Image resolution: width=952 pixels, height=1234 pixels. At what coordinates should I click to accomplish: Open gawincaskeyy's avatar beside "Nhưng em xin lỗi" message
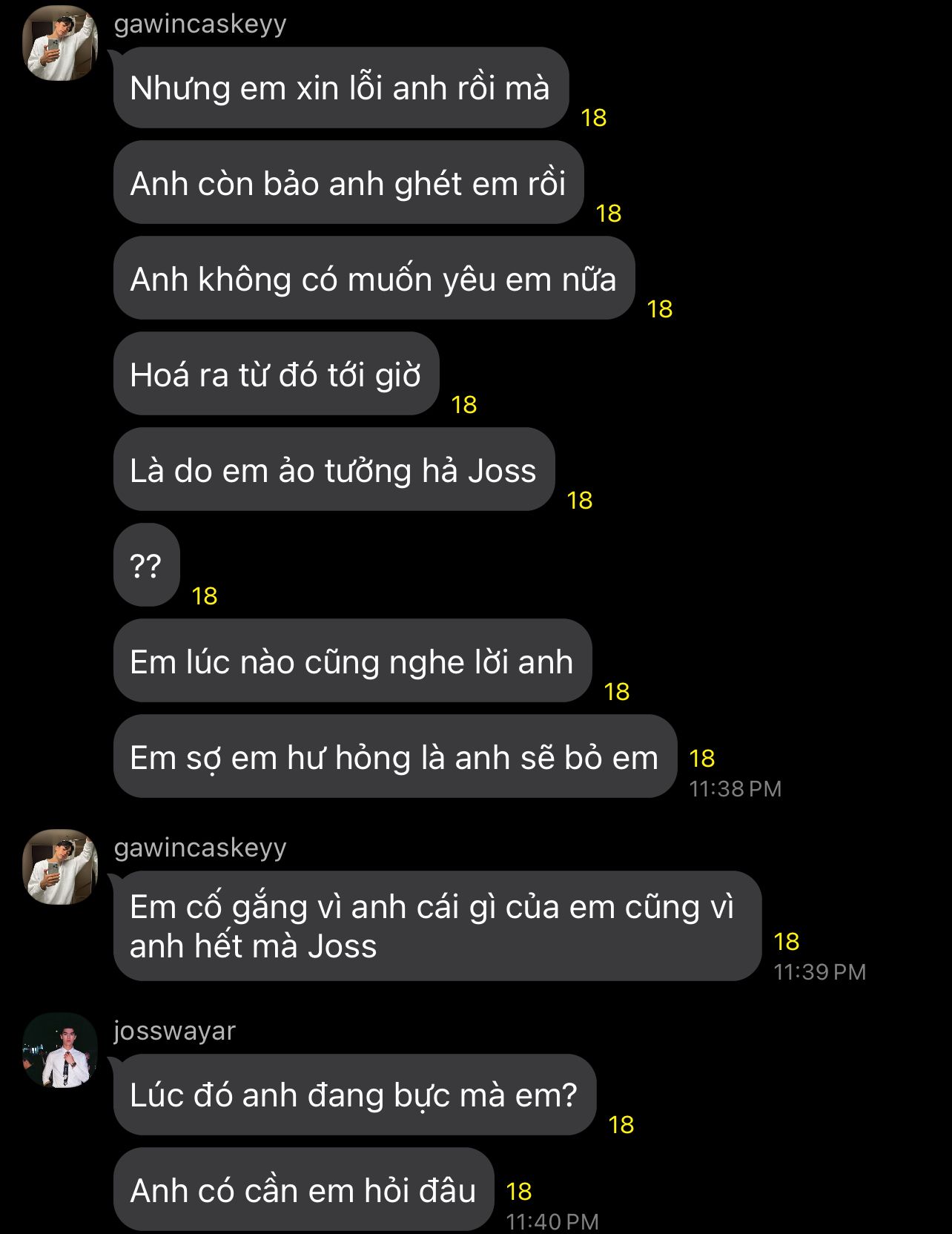(x=61, y=44)
